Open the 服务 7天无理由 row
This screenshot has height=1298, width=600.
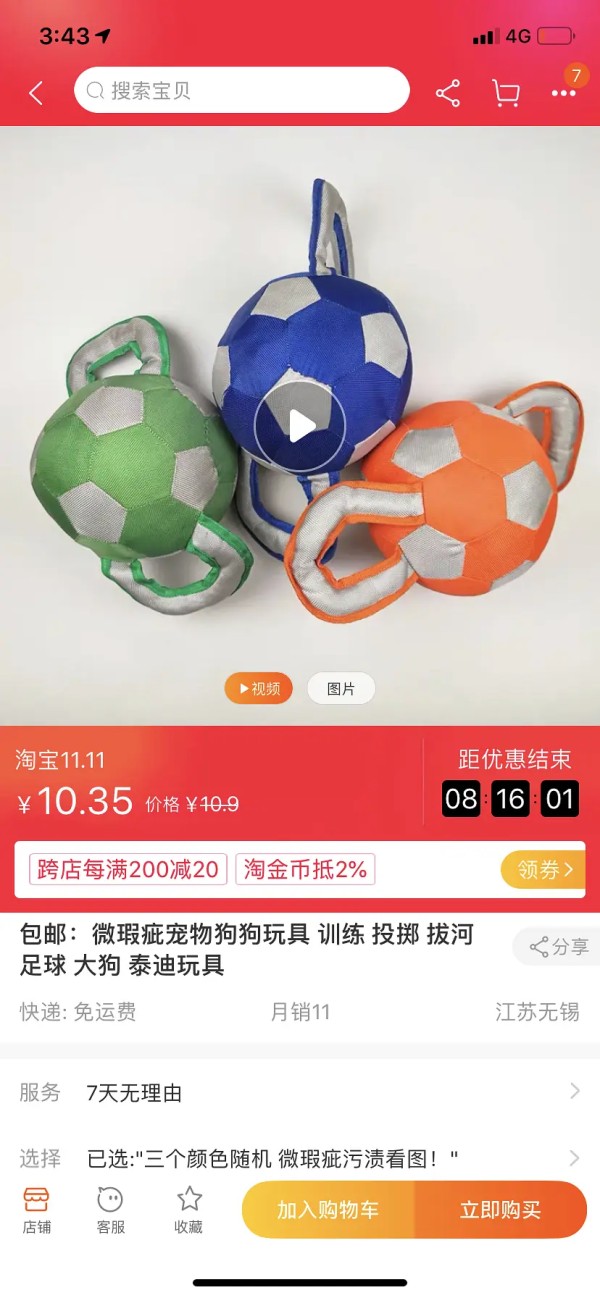[x=300, y=1092]
